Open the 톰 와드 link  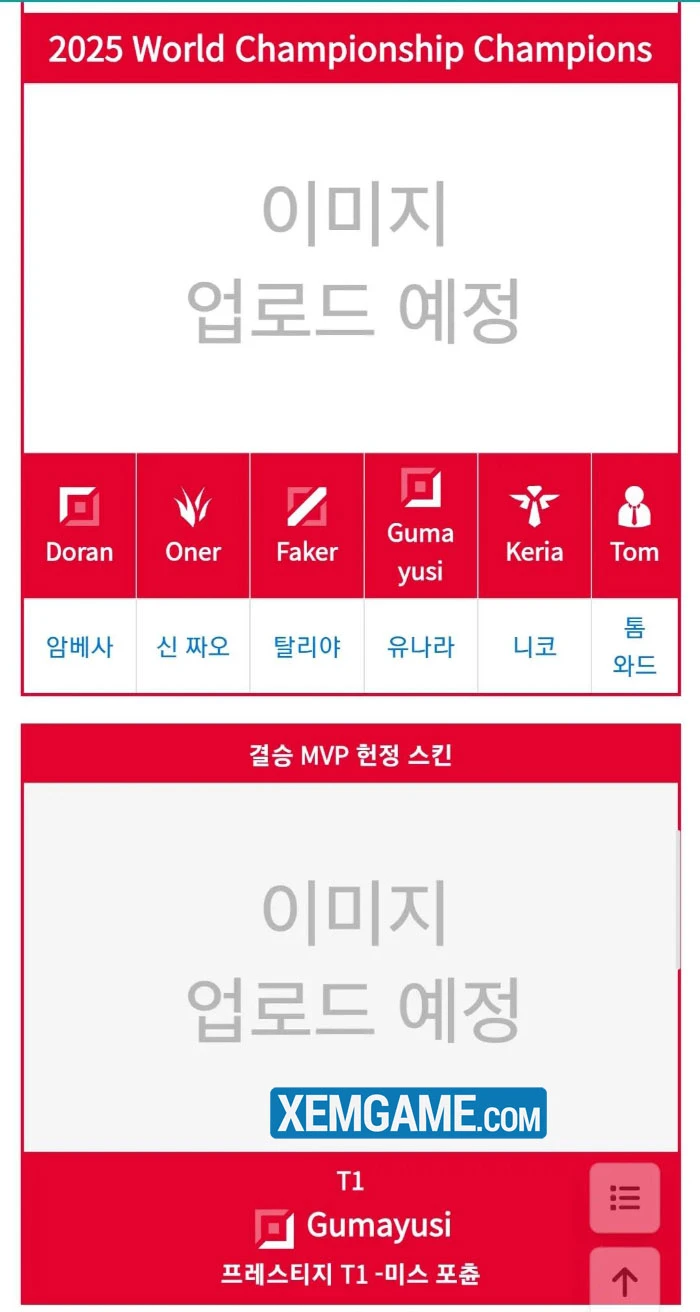click(635, 646)
